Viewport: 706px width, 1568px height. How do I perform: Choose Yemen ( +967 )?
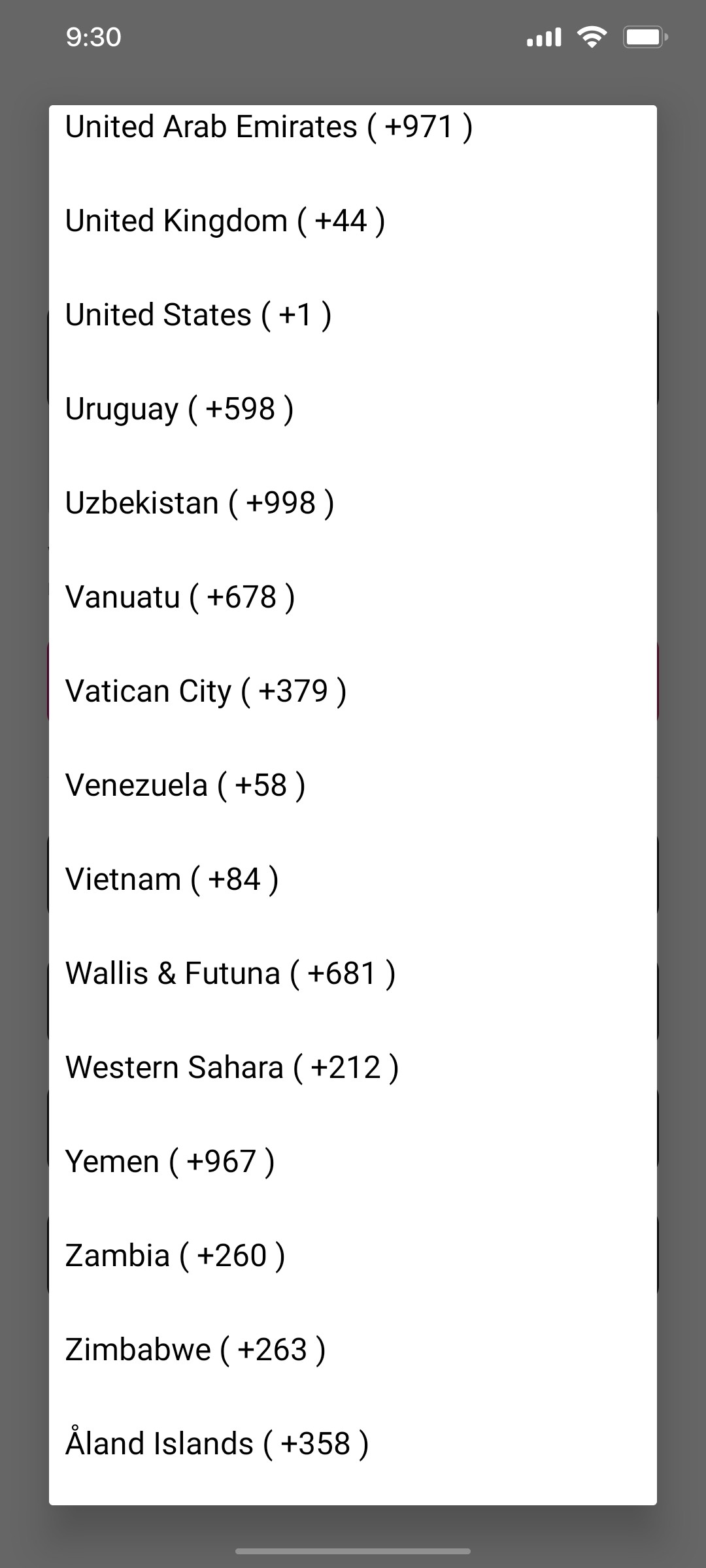169,1161
